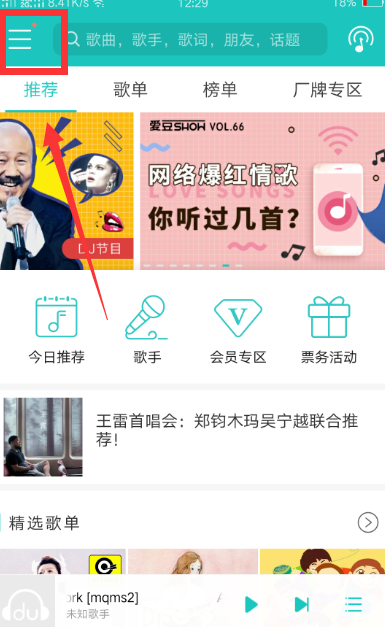The image size is (385, 627).
Task: Open the now-playing cover with headphones icon
Action: pos(27,601)
